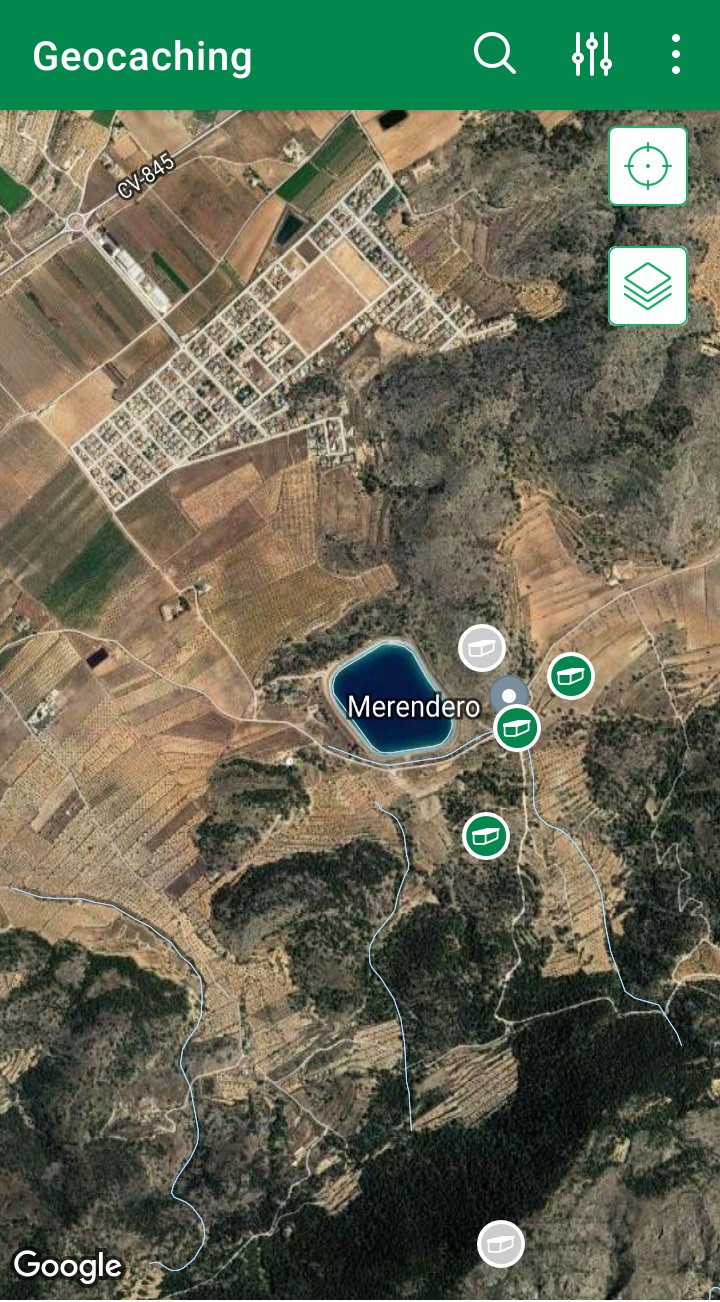Select the gray cache marker above the reservoir
Viewport: 720px width, 1302px height.
482,647
